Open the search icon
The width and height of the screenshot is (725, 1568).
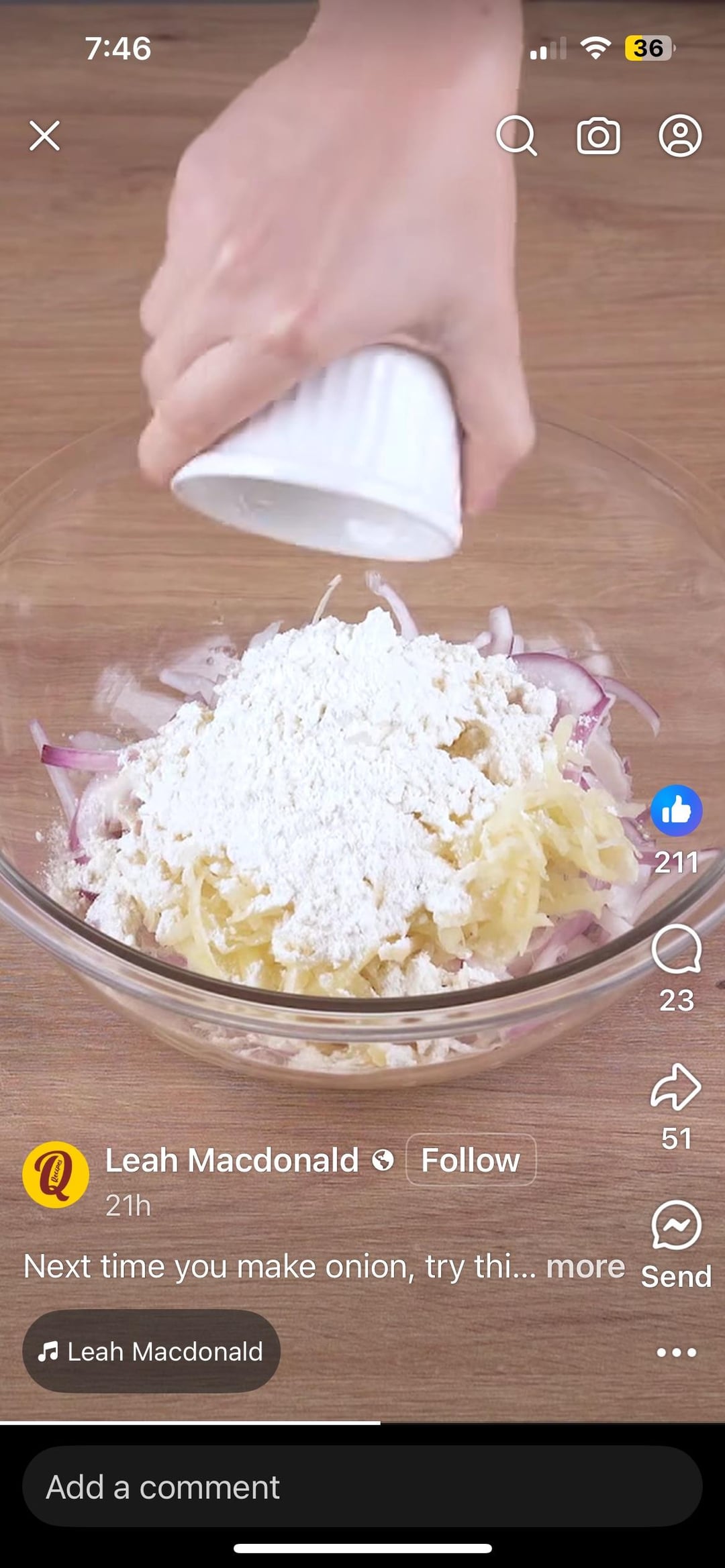pyautogui.click(x=516, y=136)
